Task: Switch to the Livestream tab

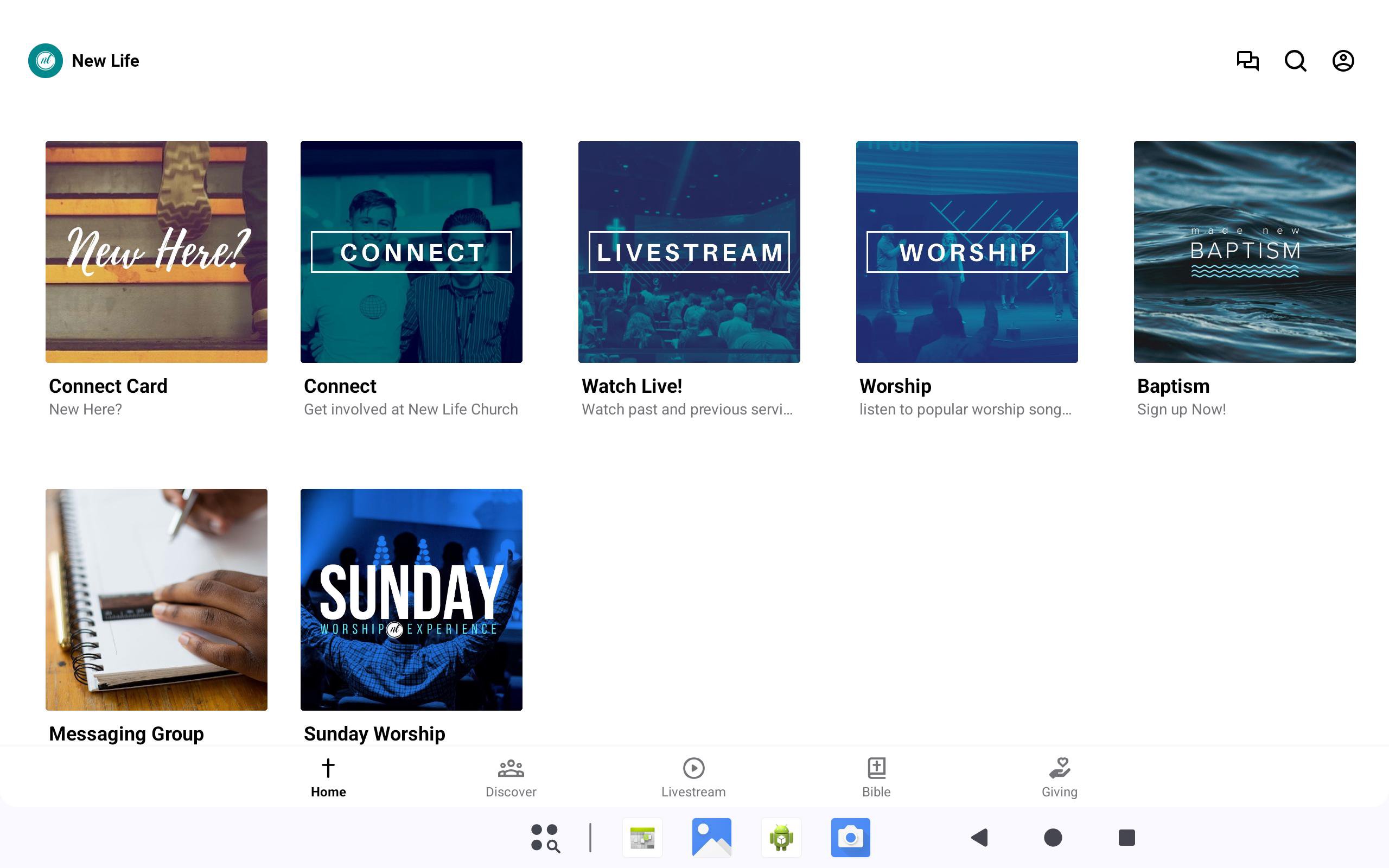Action: (693, 777)
